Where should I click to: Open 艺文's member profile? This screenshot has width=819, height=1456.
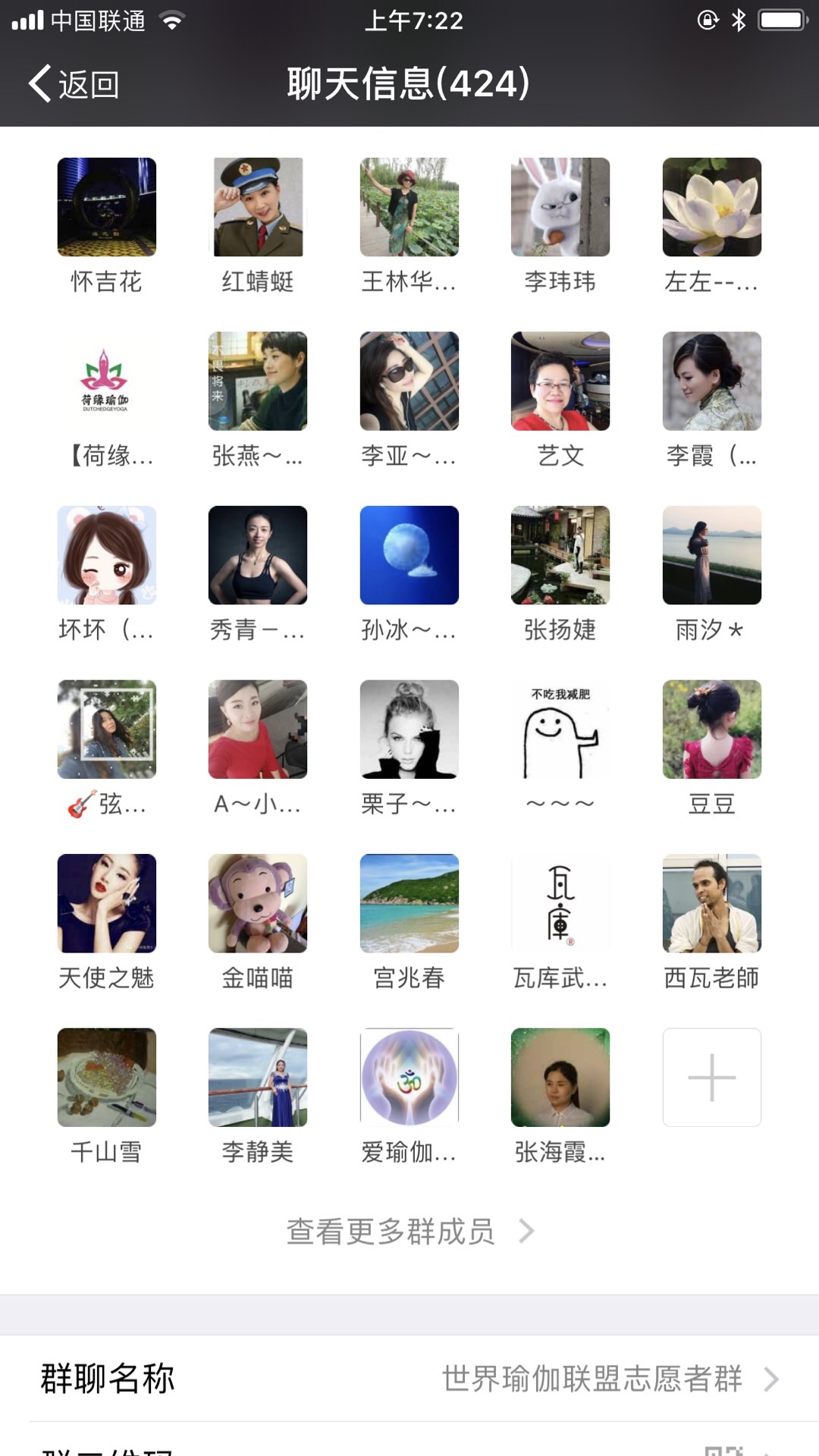(560, 381)
